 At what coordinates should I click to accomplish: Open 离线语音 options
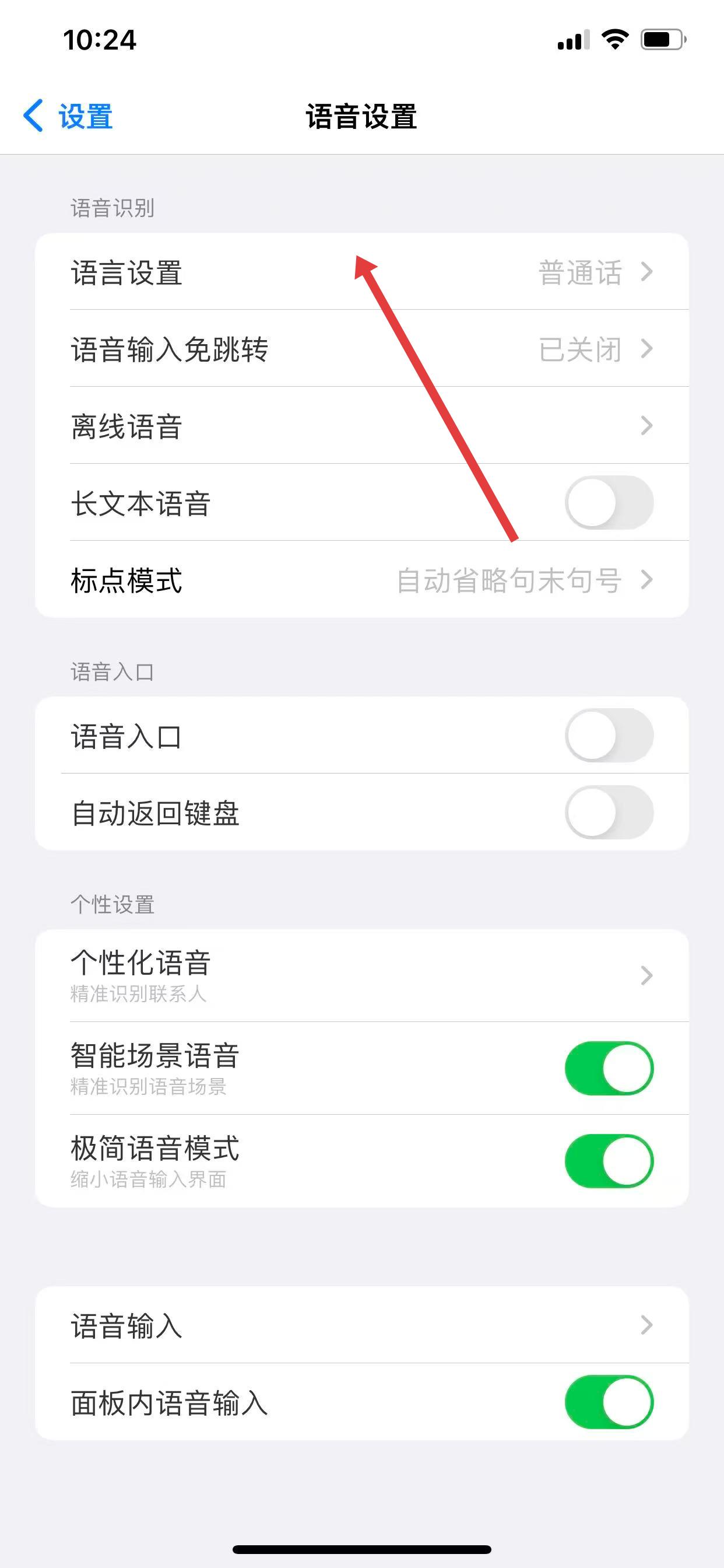pyautogui.click(x=361, y=425)
